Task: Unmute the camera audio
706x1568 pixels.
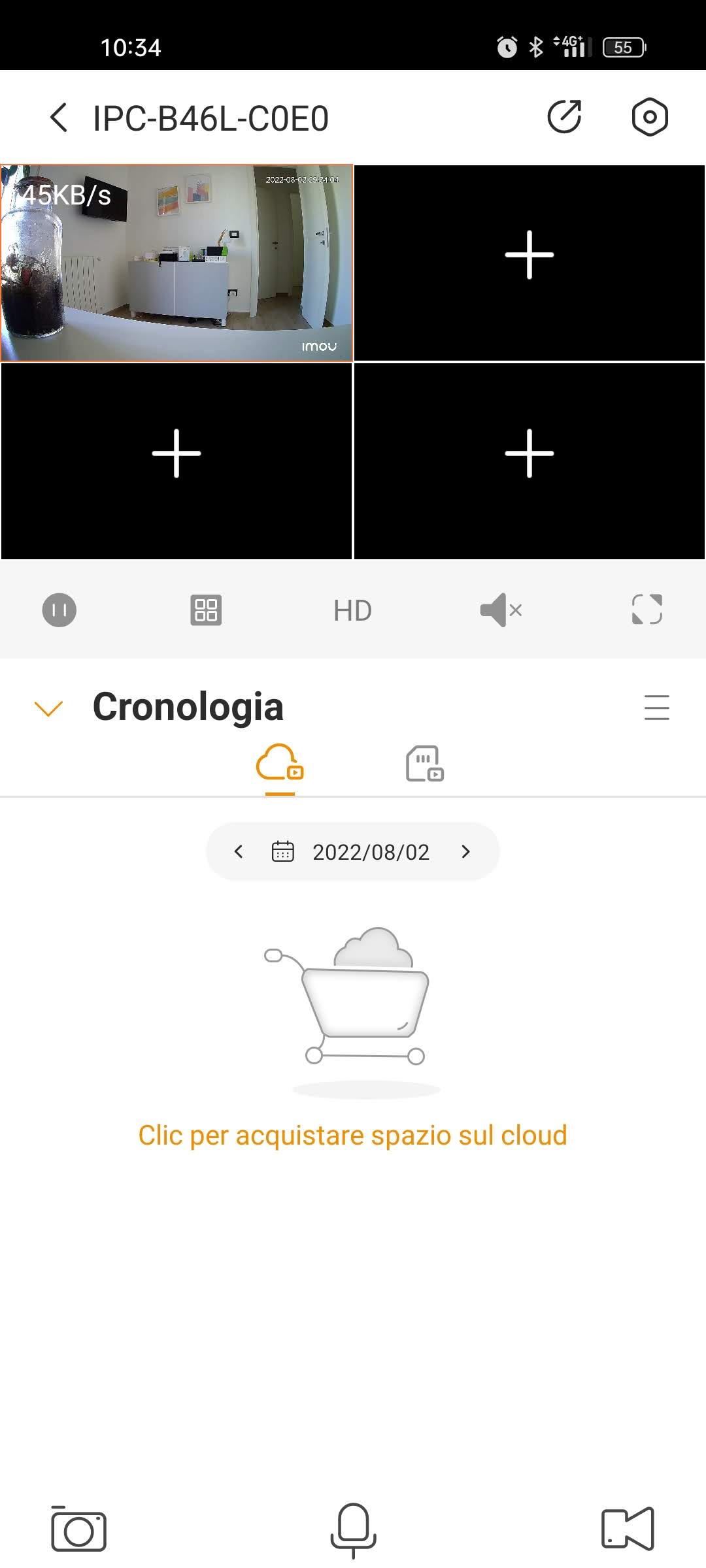Action: click(x=501, y=610)
